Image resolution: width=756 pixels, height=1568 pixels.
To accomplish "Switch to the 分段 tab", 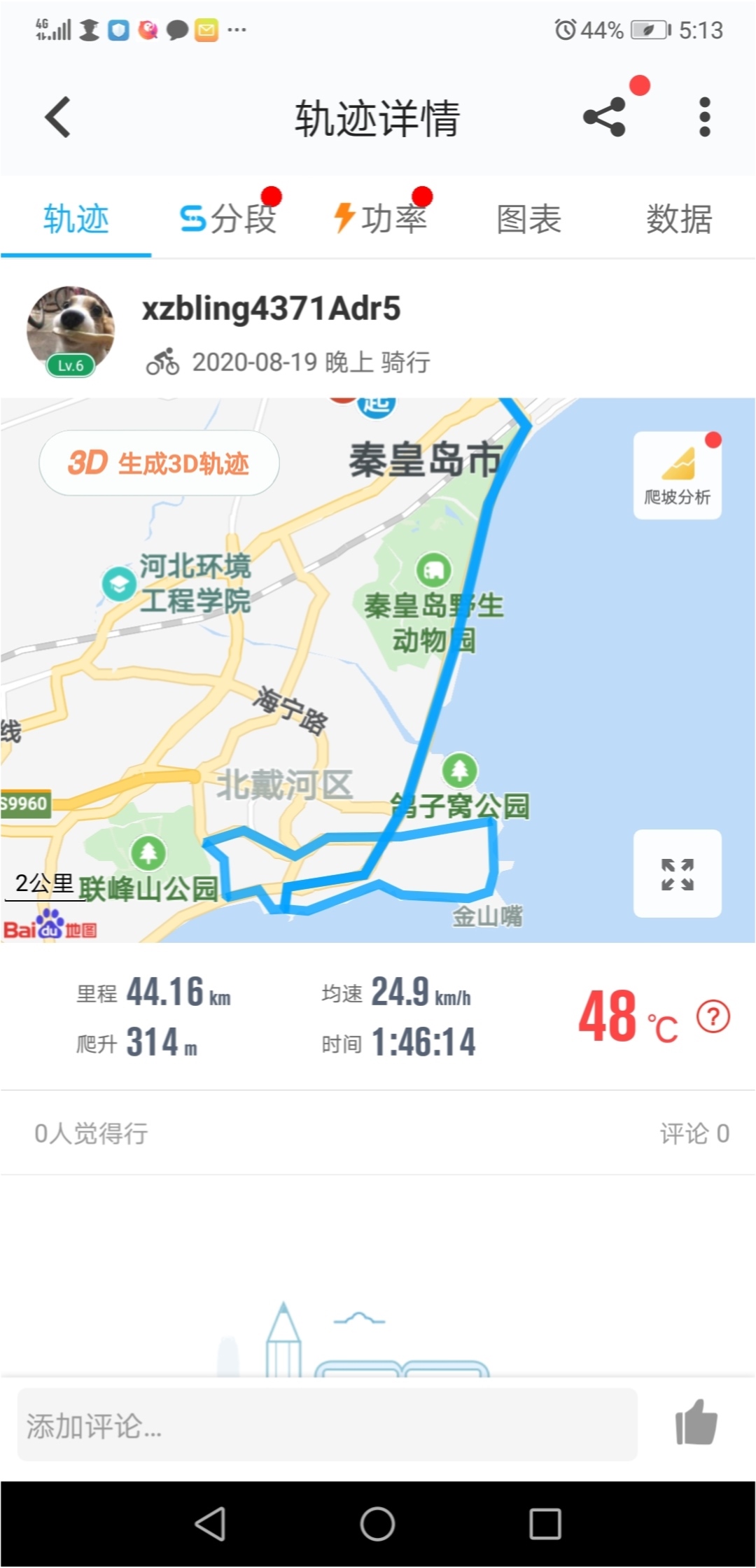I will (x=228, y=219).
